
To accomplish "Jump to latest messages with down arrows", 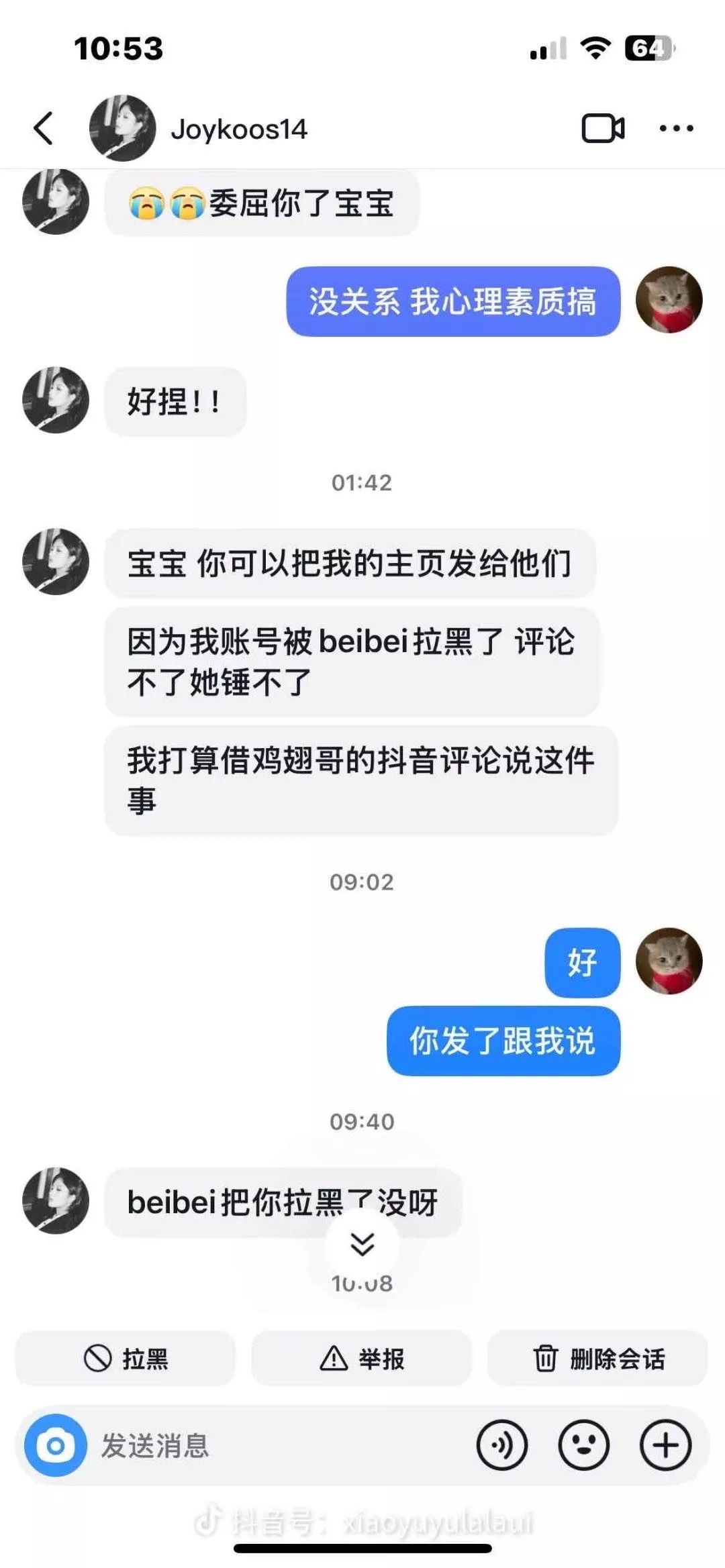I will 362,1245.
